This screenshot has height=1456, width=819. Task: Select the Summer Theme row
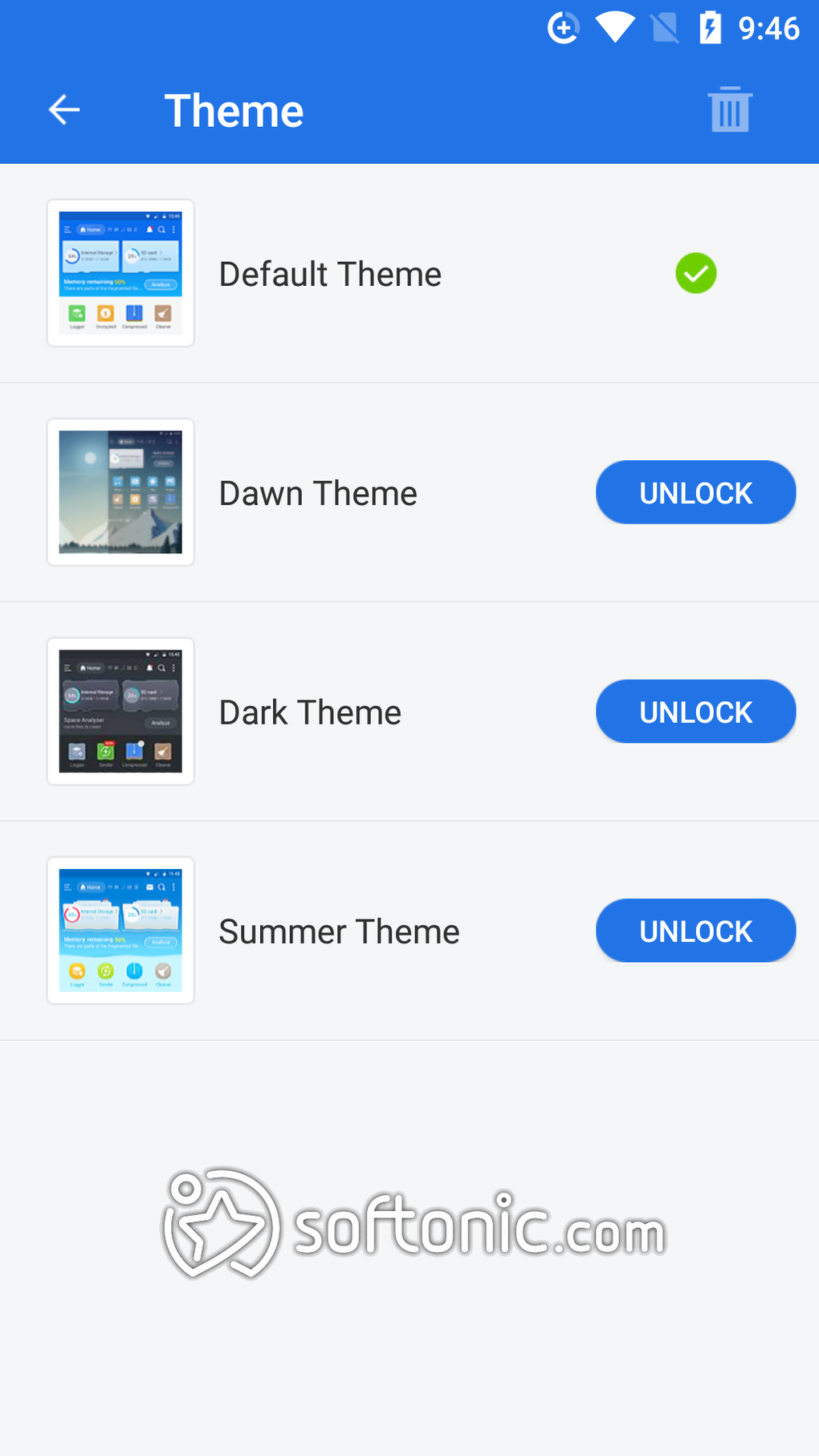point(339,931)
